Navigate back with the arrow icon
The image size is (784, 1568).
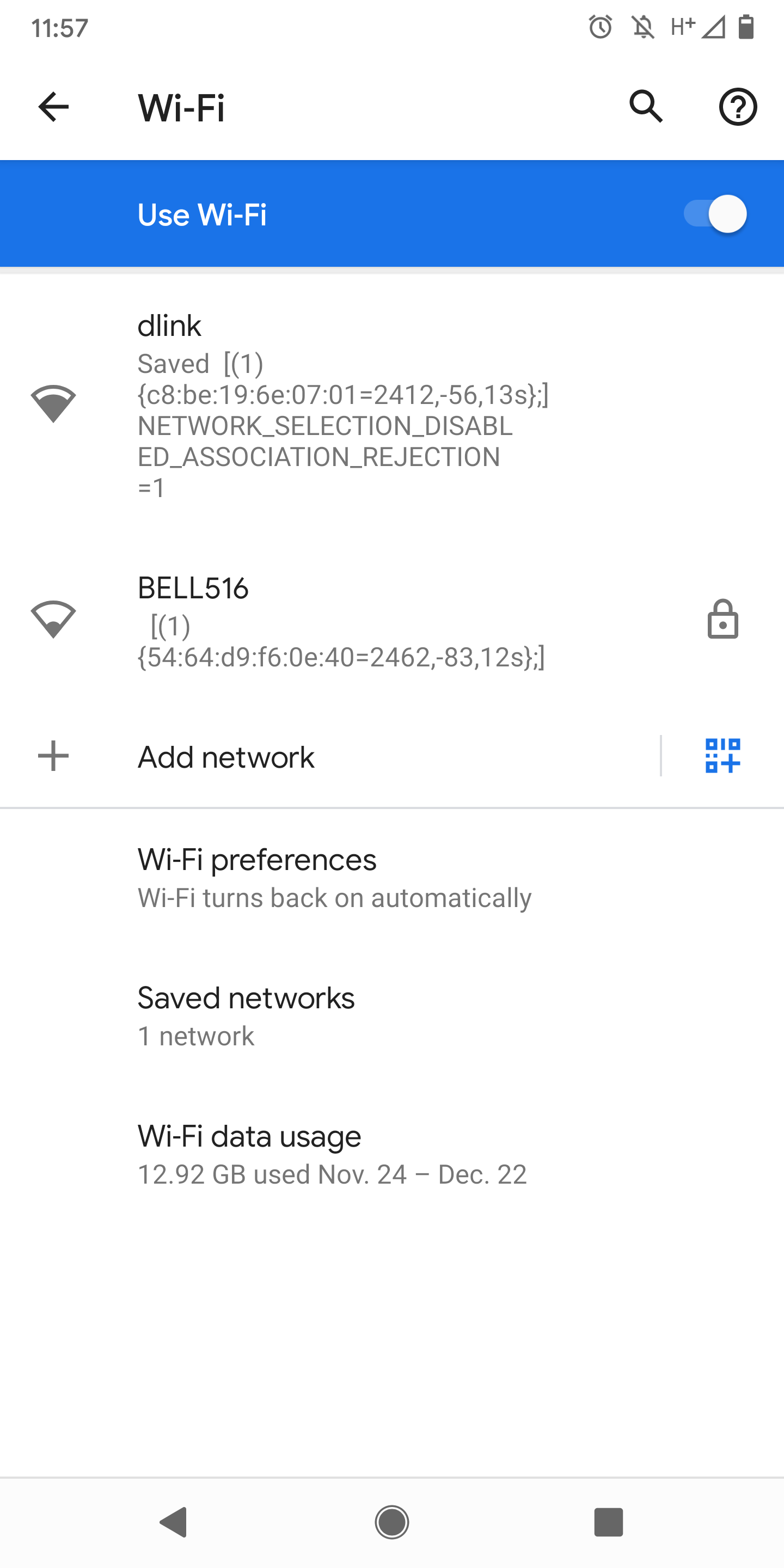(x=52, y=107)
